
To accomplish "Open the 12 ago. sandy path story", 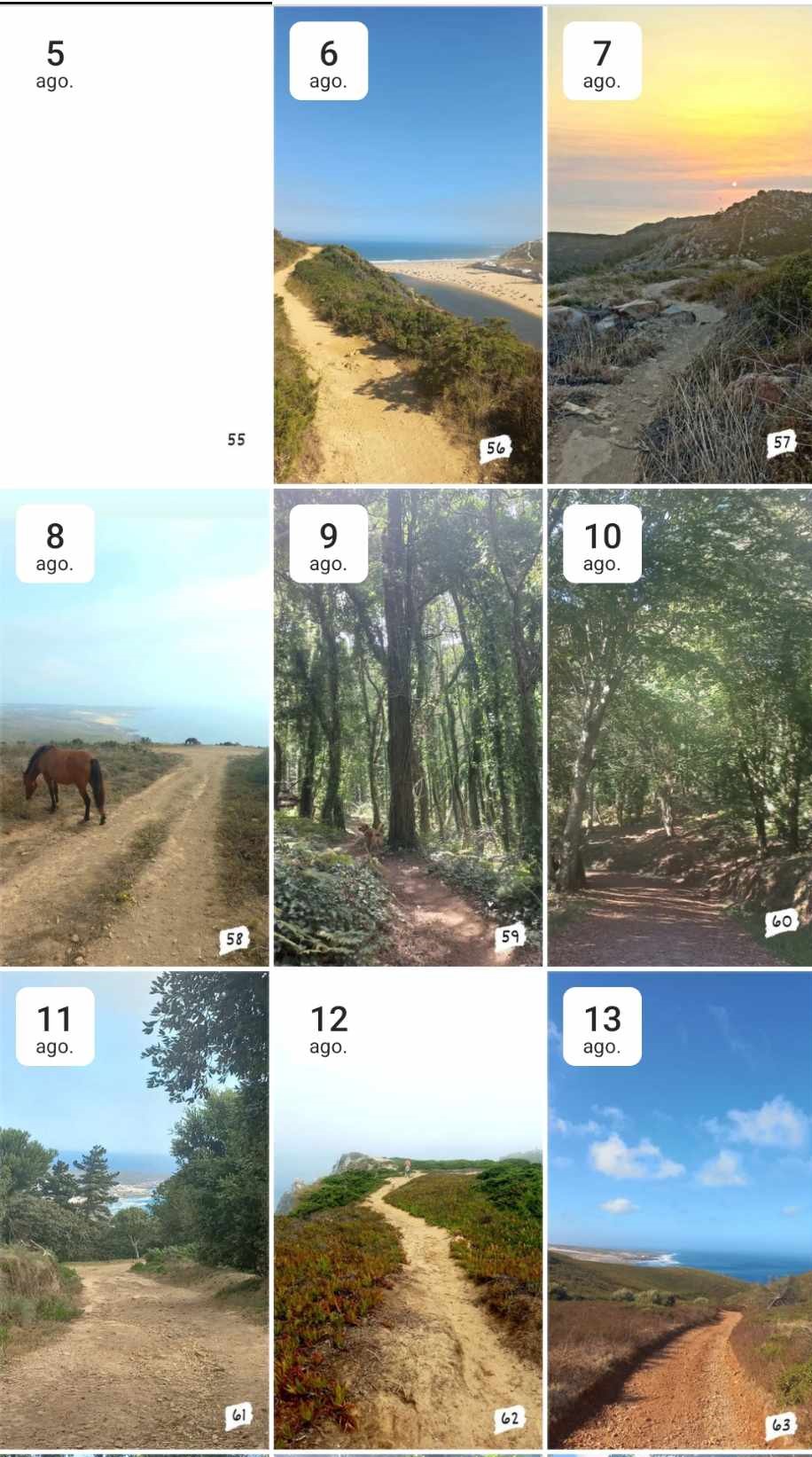I will (408, 1210).
